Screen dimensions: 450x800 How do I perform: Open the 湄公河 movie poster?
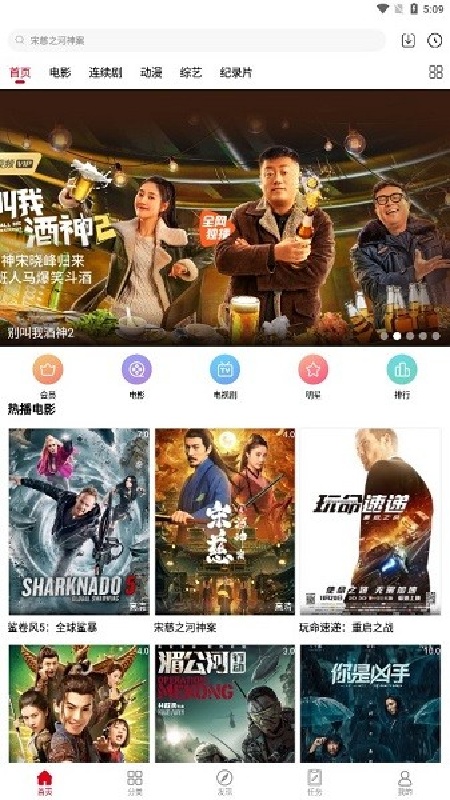[225, 704]
